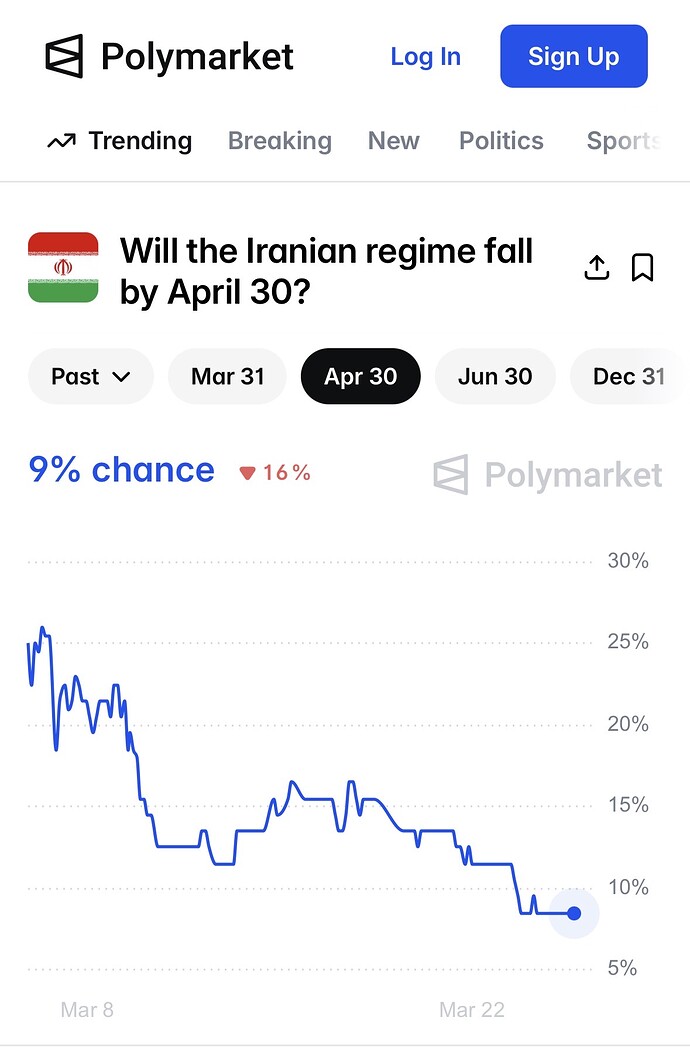Image resolution: width=690 pixels, height=1048 pixels.
Task: Pick the Dec 31 date chip
Action: [x=629, y=377]
